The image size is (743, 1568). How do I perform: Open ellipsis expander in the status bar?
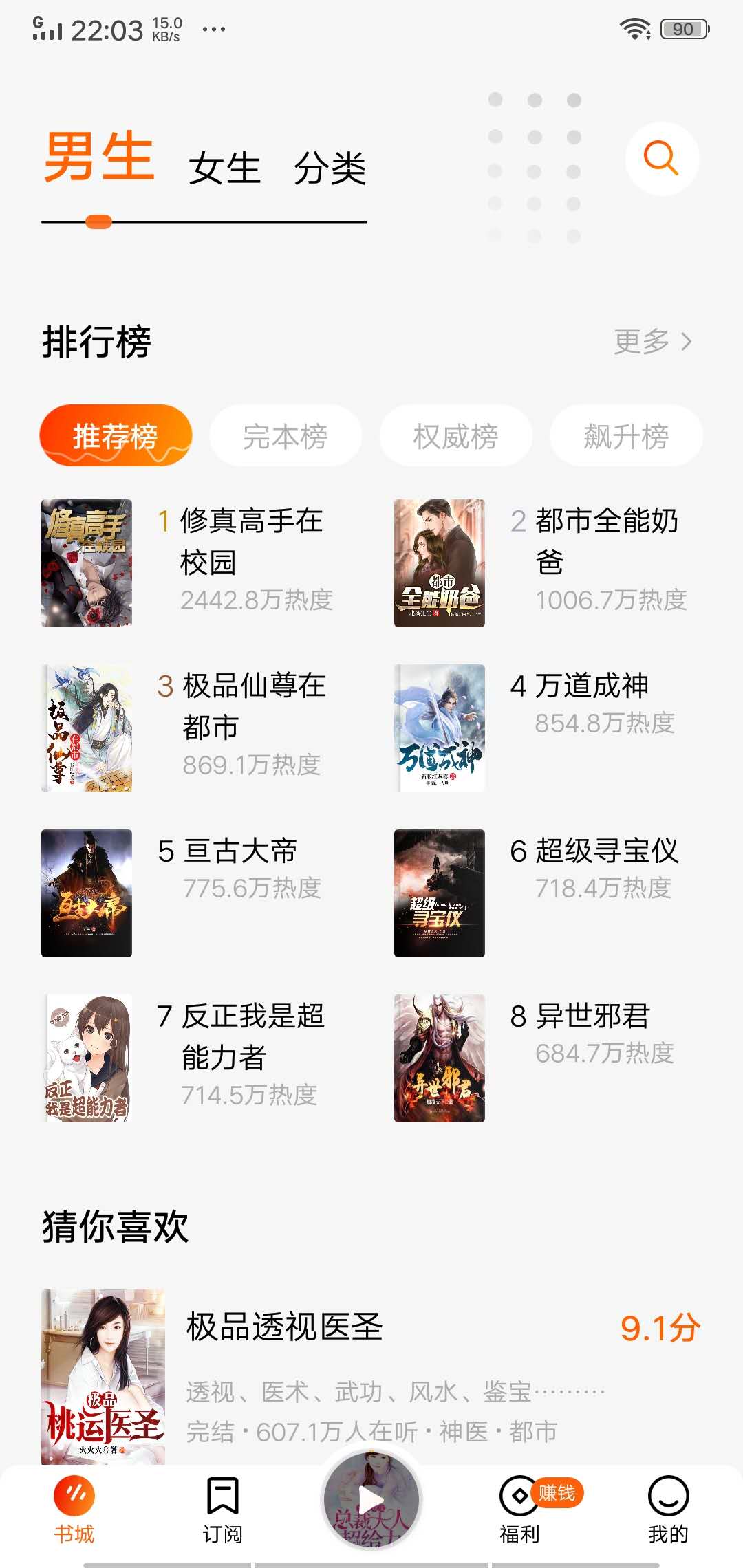[x=215, y=29]
